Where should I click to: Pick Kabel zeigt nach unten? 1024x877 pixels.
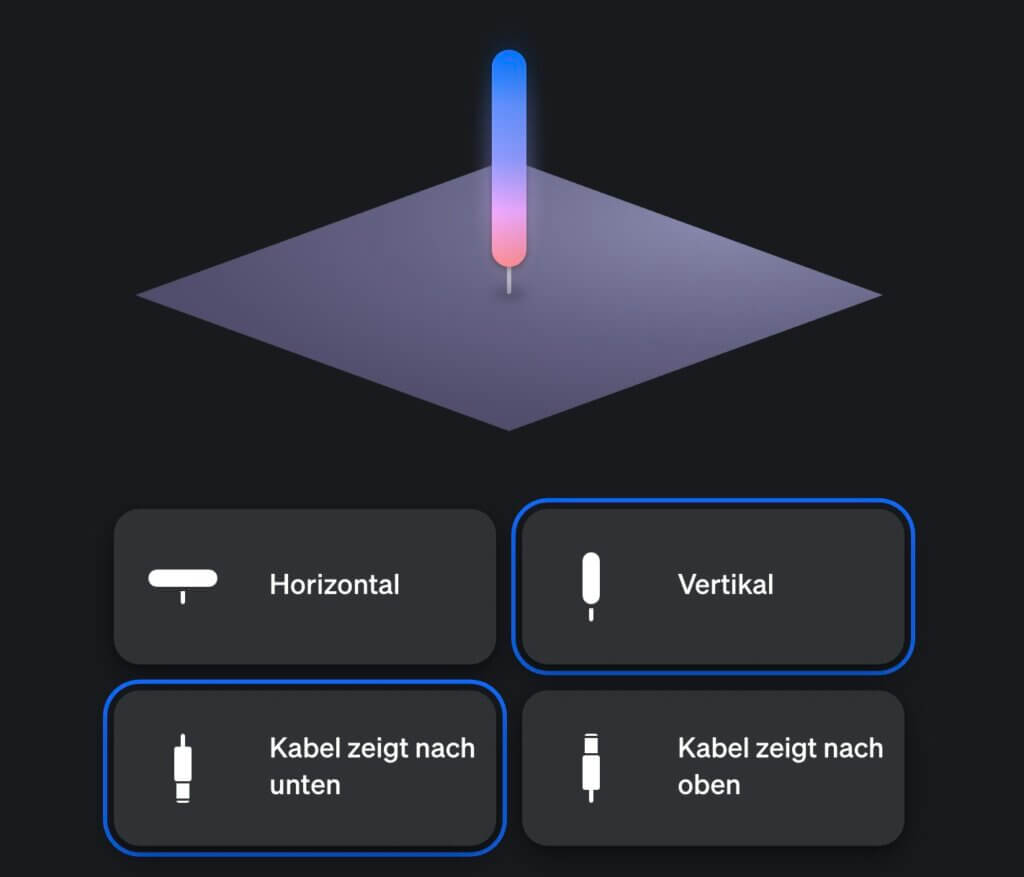point(304,767)
